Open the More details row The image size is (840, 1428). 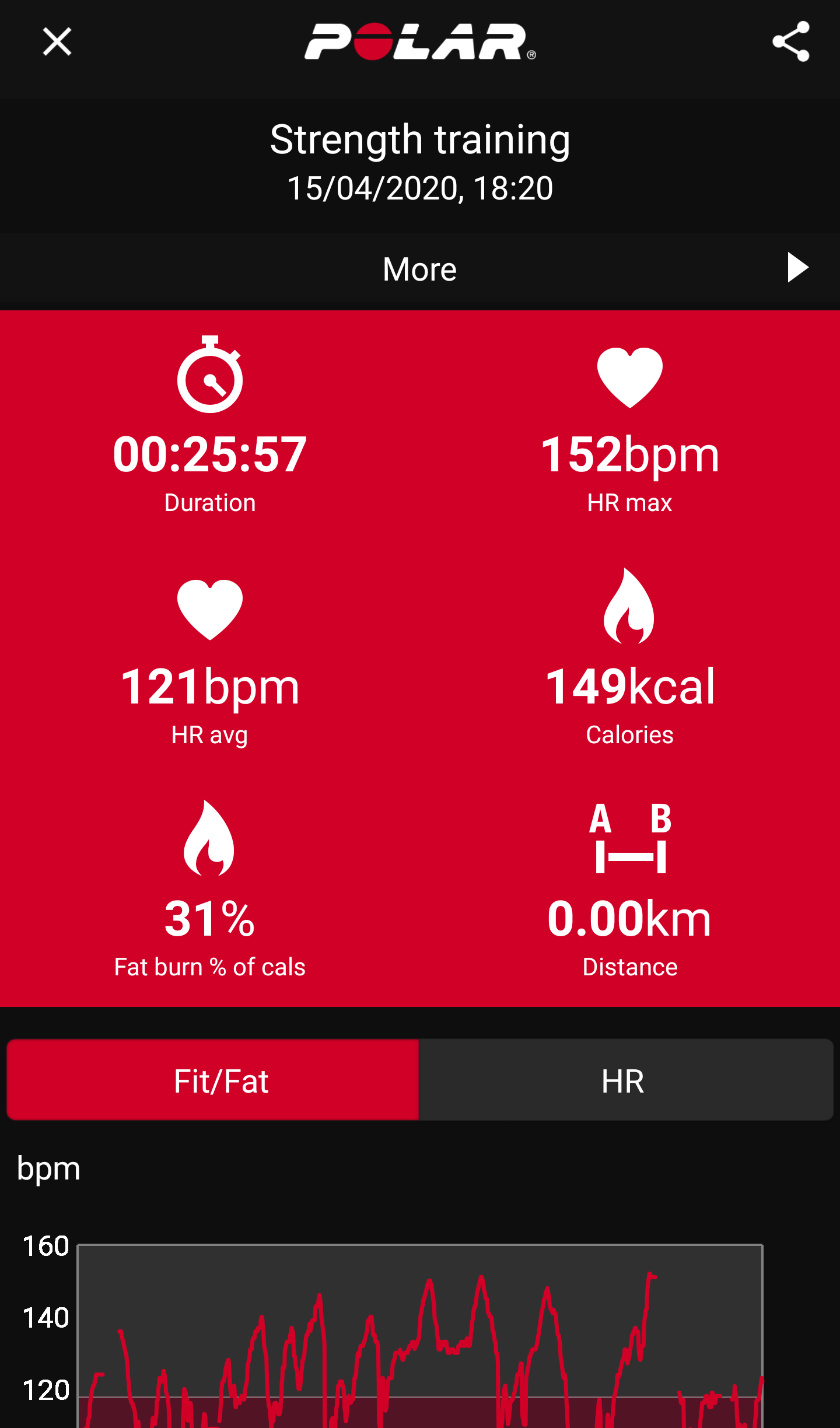click(420, 269)
